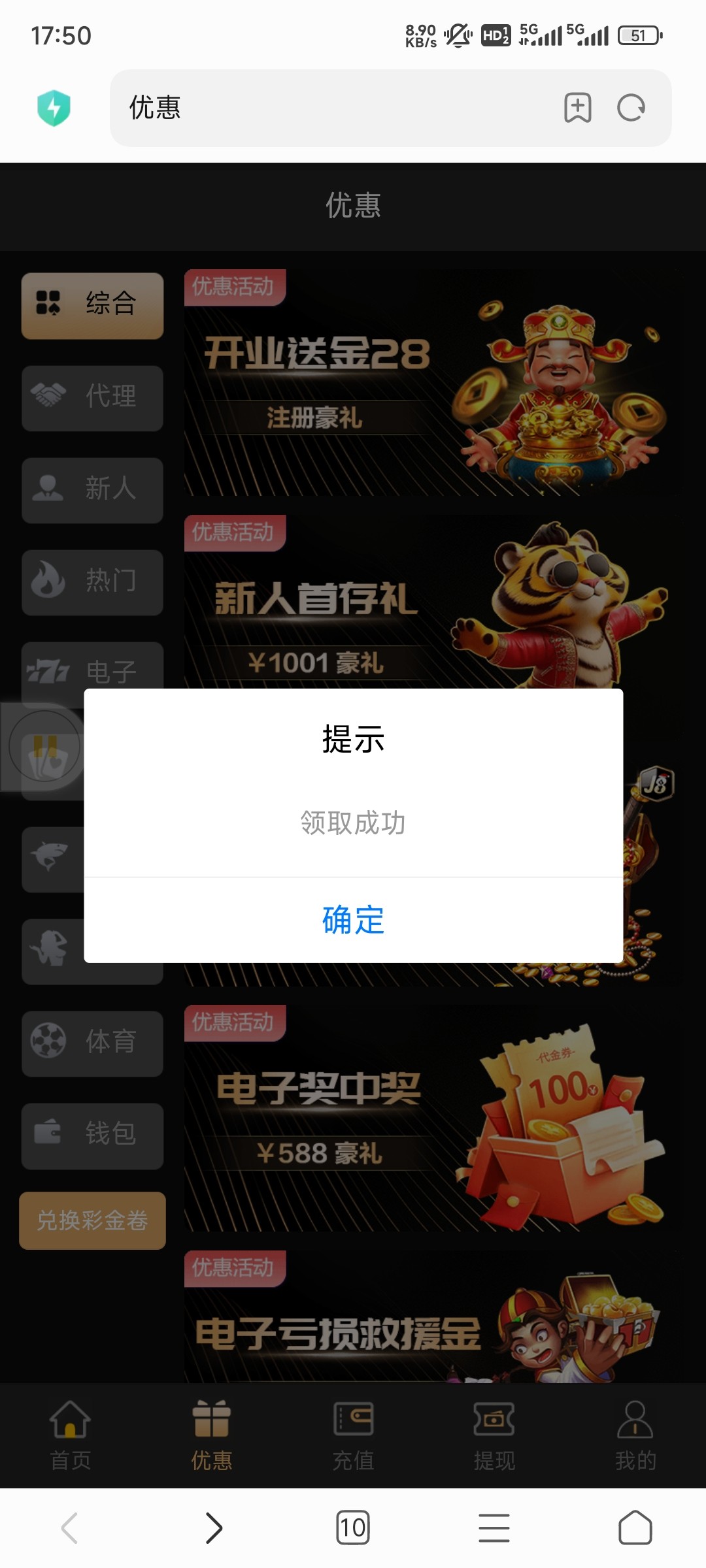Go to the browser home page
The width and height of the screenshot is (706, 1568).
[x=635, y=1527]
